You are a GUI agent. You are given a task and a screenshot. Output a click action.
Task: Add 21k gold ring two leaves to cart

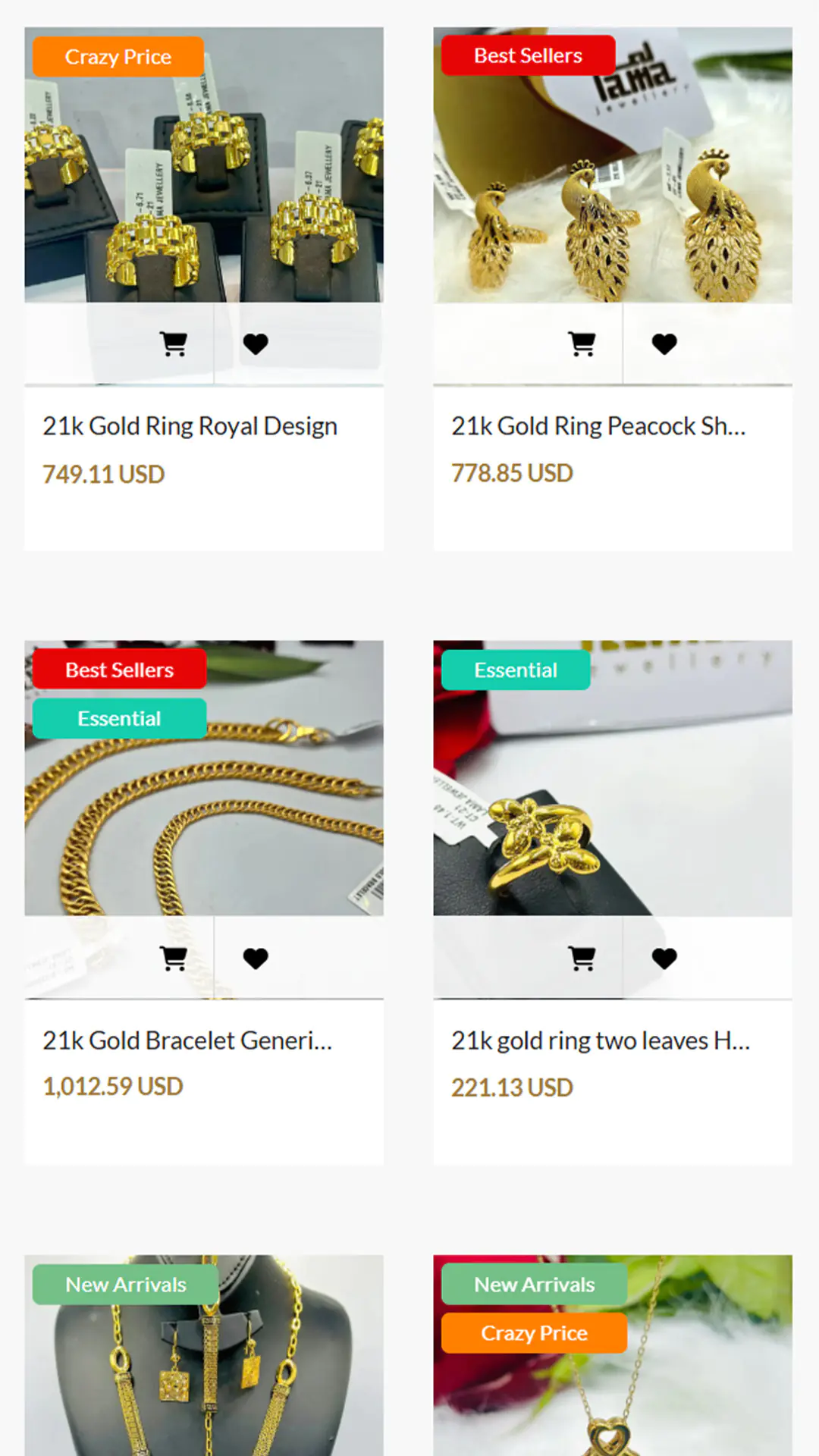pos(582,959)
